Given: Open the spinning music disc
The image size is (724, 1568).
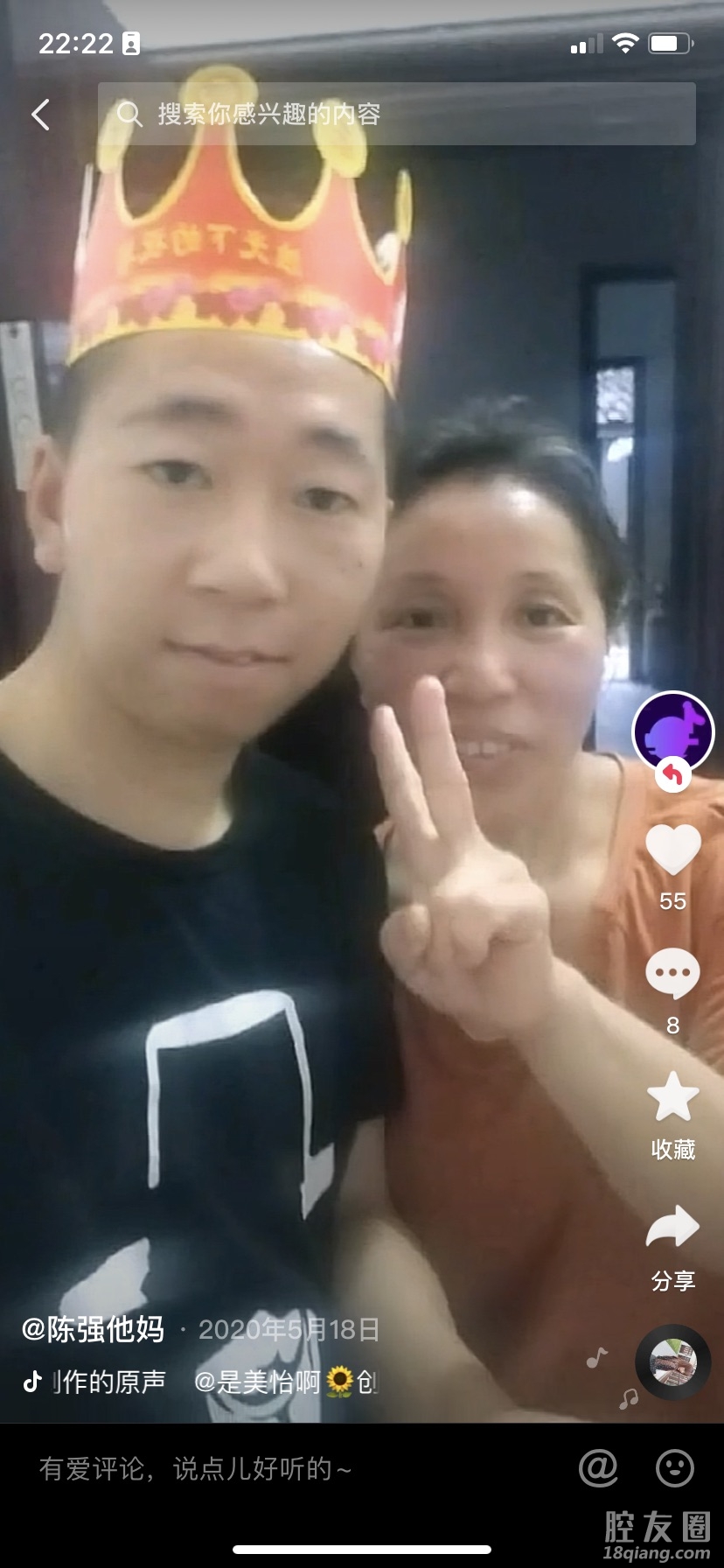Looking at the screenshot, I should [672, 1362].
